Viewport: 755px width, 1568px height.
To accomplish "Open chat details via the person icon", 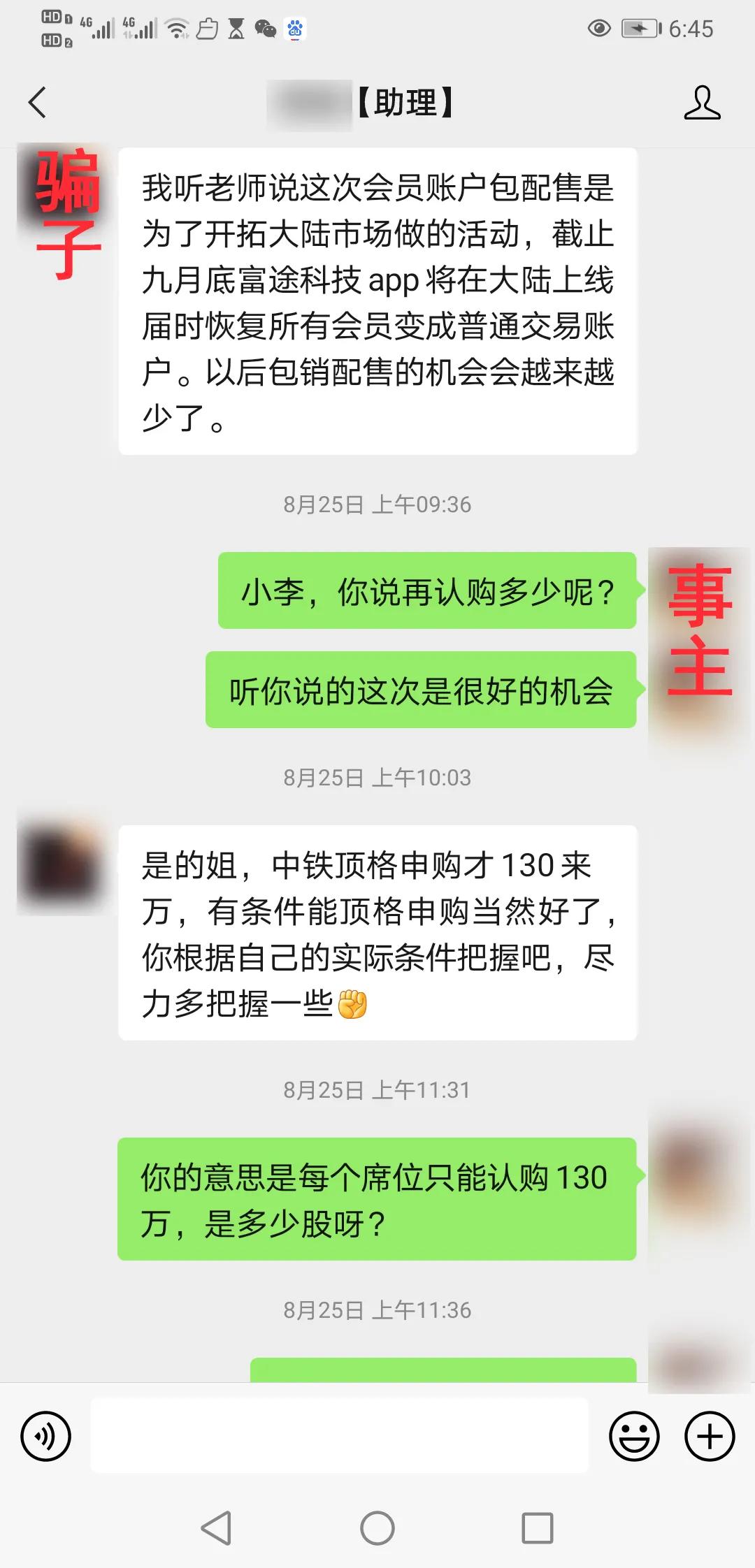I will 704,103.
